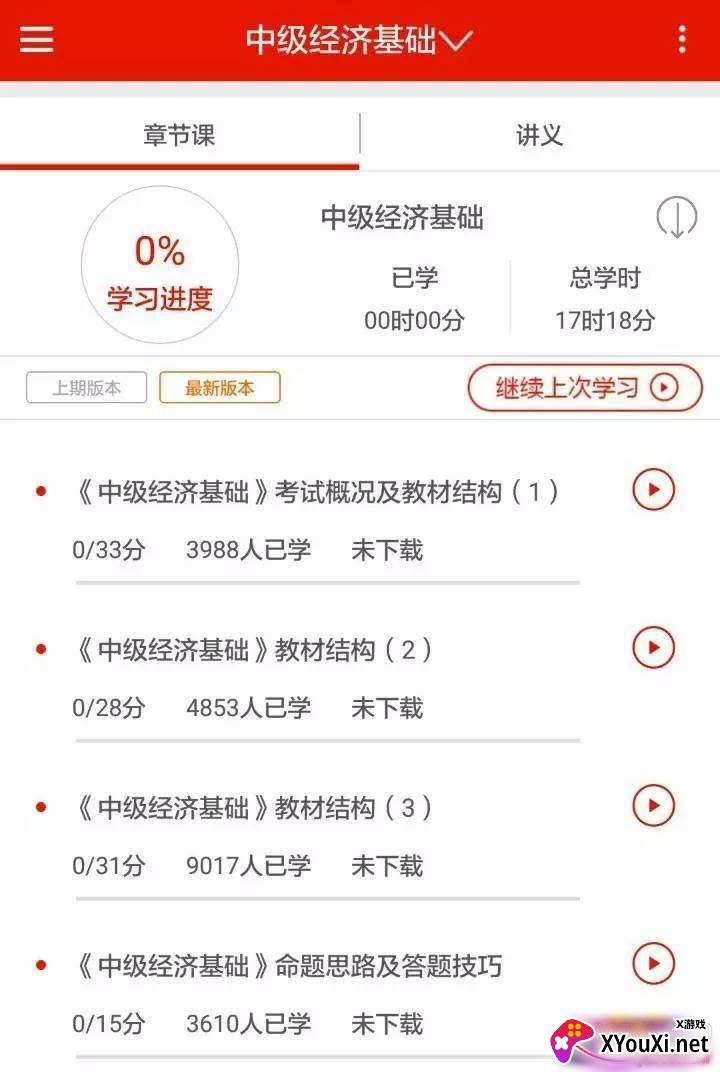The width and height of the screenshot is (720, 1072).
Task: Tap the play icon inside 继续上次学习 button
Action: [x=664, y=387]
